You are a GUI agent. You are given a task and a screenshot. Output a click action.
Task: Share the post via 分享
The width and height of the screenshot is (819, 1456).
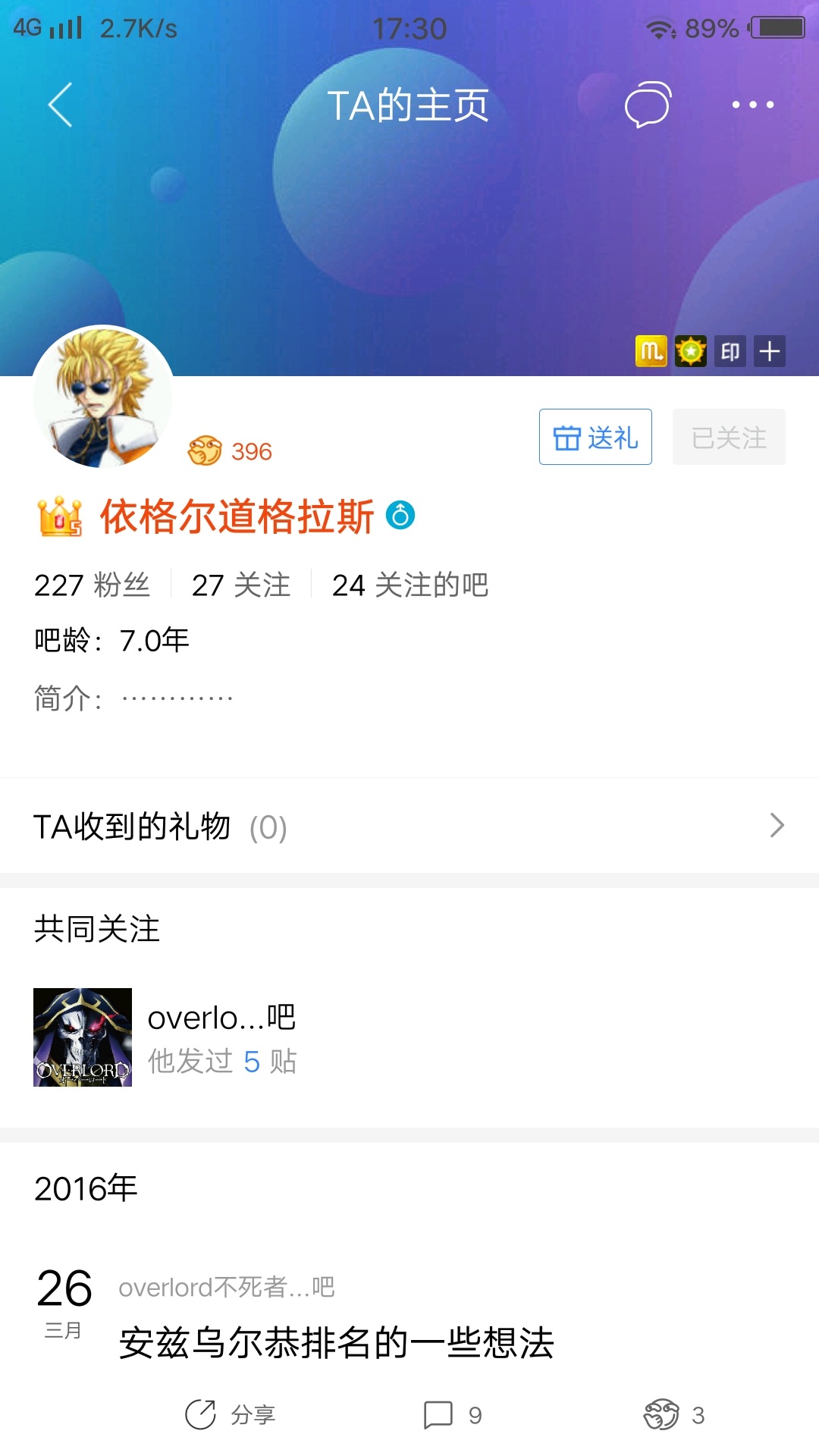231,1414
